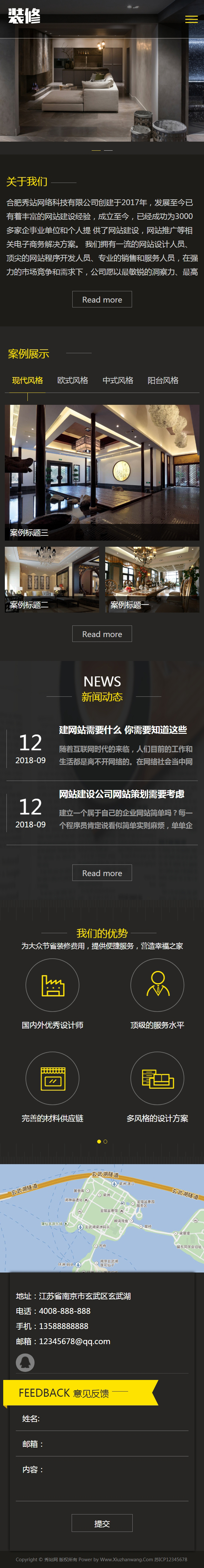
Task: Select the 中式风格 tab
Action: tap(117, 380)
